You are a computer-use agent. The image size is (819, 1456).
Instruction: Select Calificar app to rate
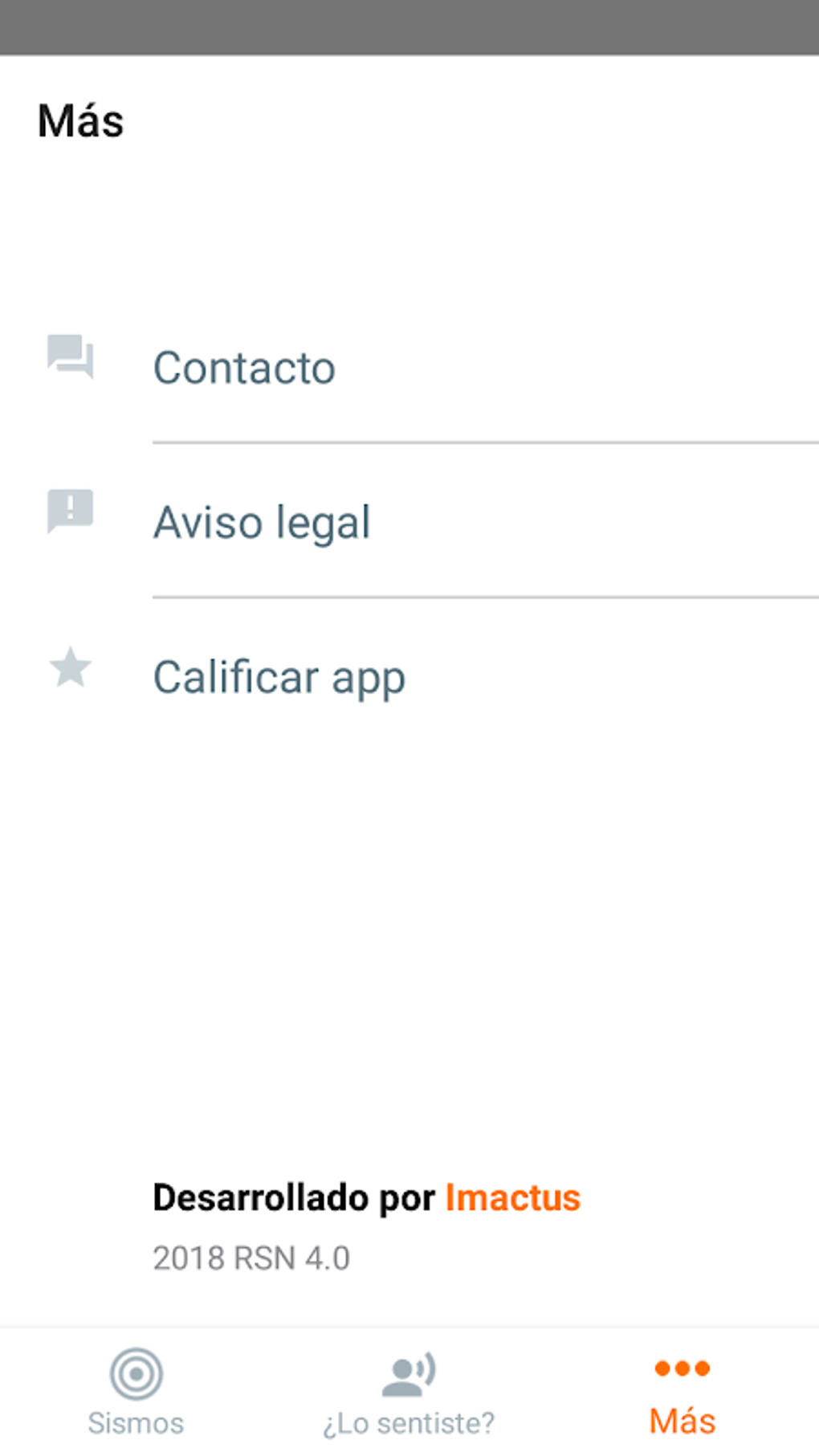click(x=279, y=678)
